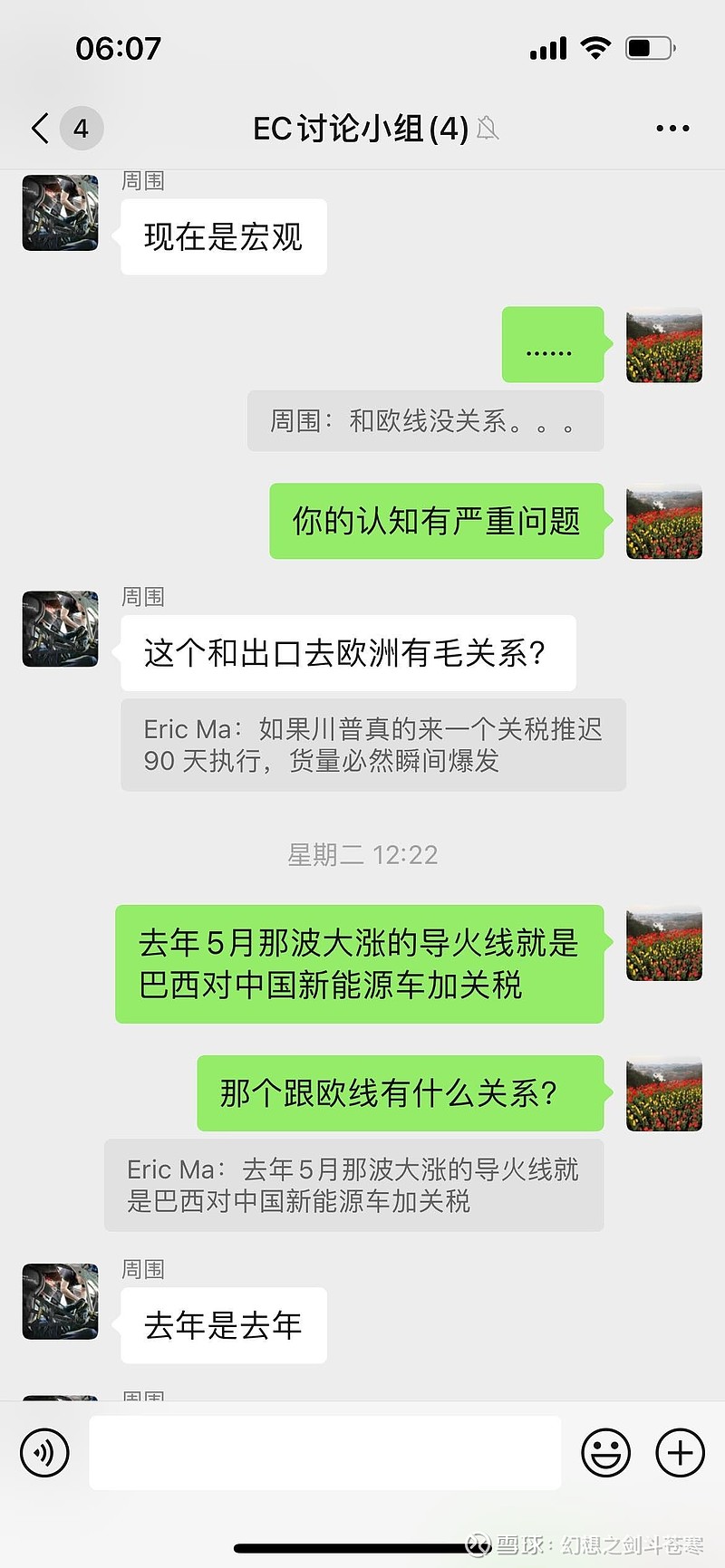The width and height of the screenshot is (725, 1568).
Task: Open the "+" attachment menu
Action: click(x=678, y=1452)
